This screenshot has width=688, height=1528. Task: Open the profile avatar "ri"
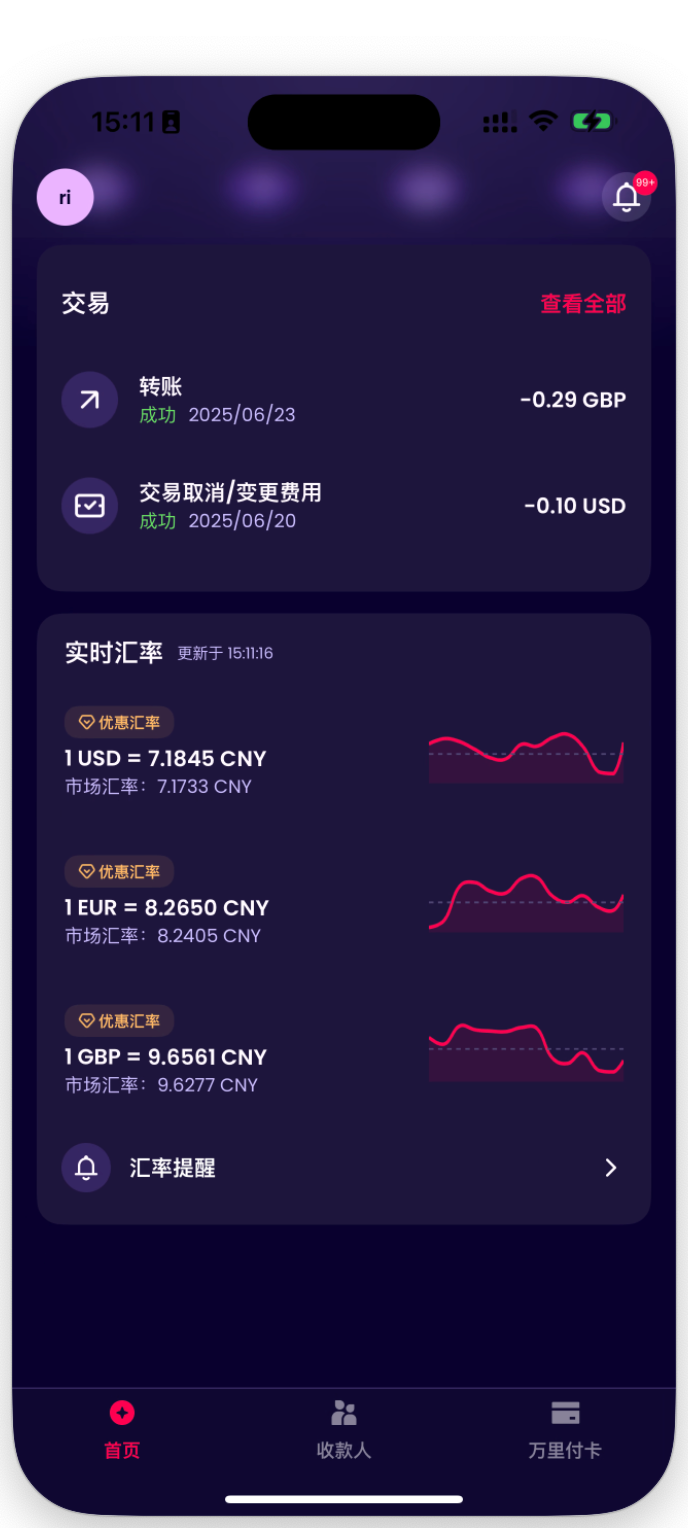(65, 197)
